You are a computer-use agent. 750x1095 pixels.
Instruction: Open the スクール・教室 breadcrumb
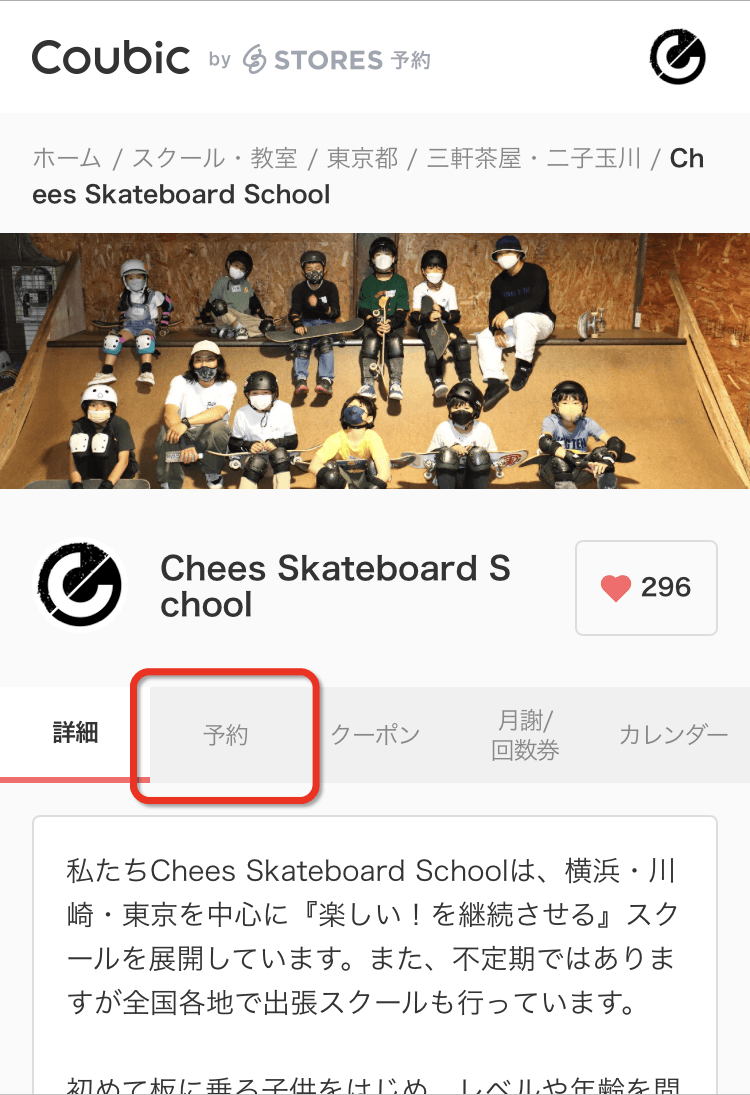[215, 158]
